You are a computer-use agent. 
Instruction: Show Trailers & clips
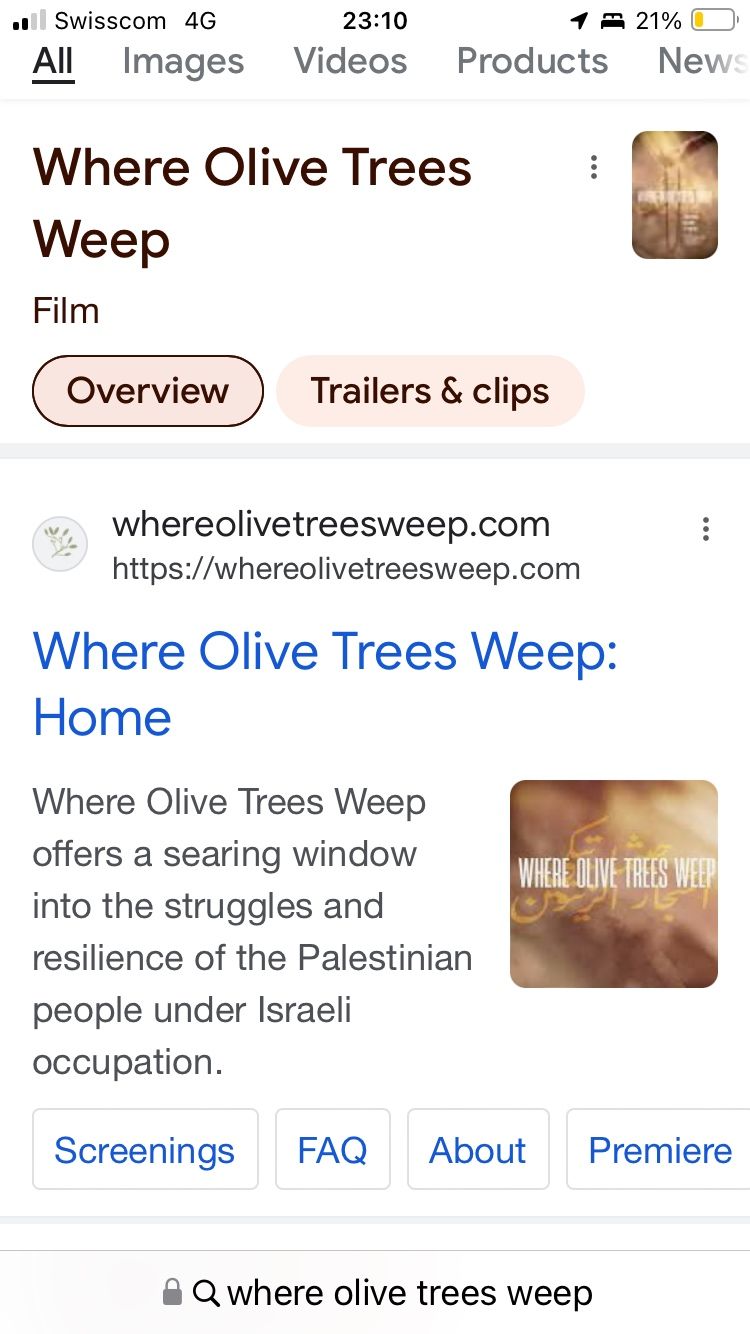point(429,391)
